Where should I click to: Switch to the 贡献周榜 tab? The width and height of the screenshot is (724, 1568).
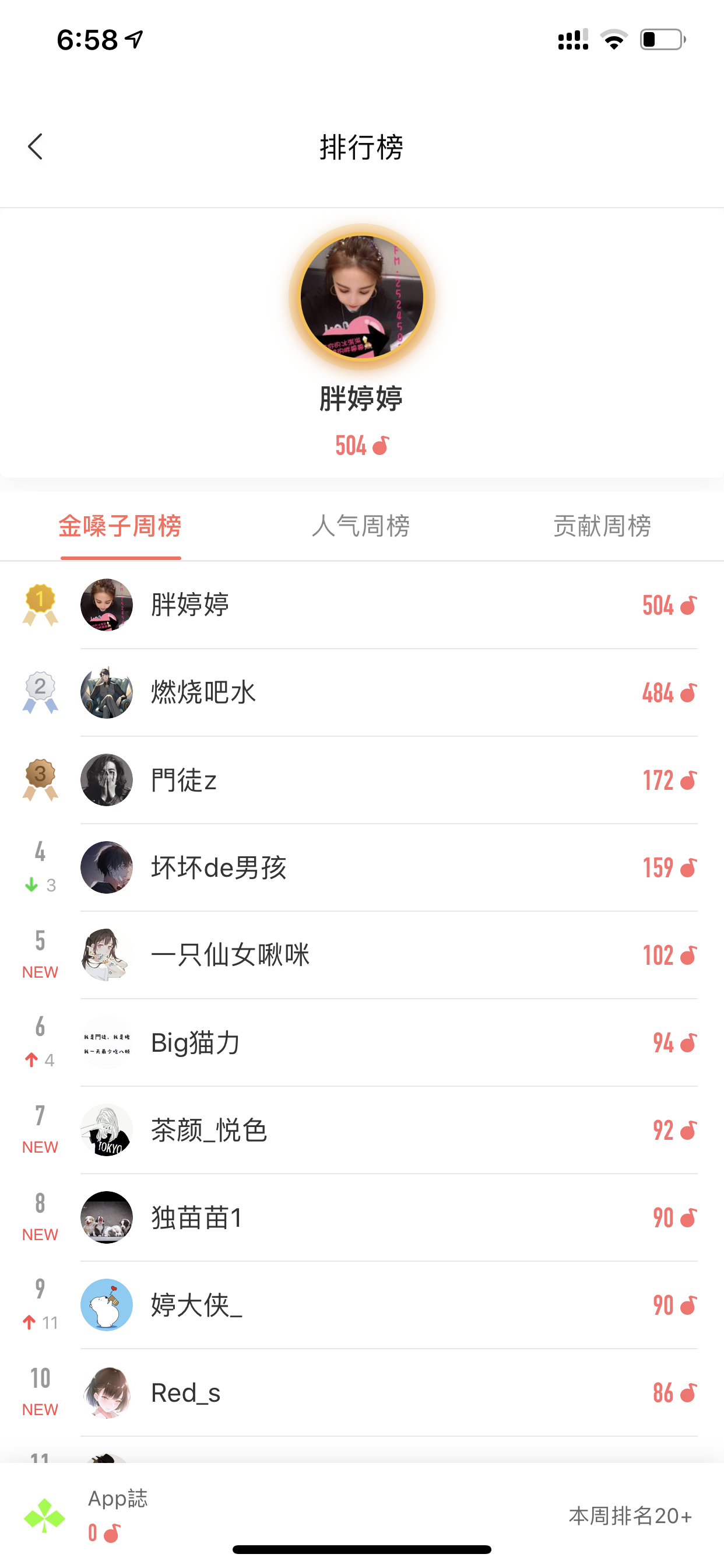[x=602, y=526]
